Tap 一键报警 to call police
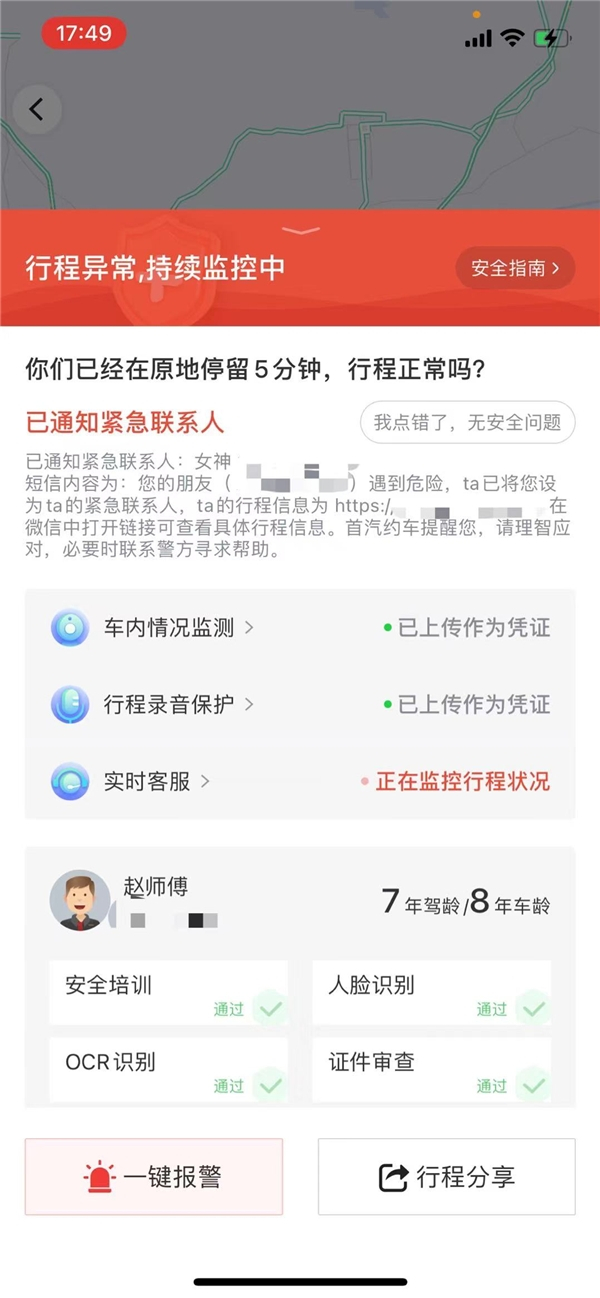This screenshot has height=1298, width=600. (154, 1177)
